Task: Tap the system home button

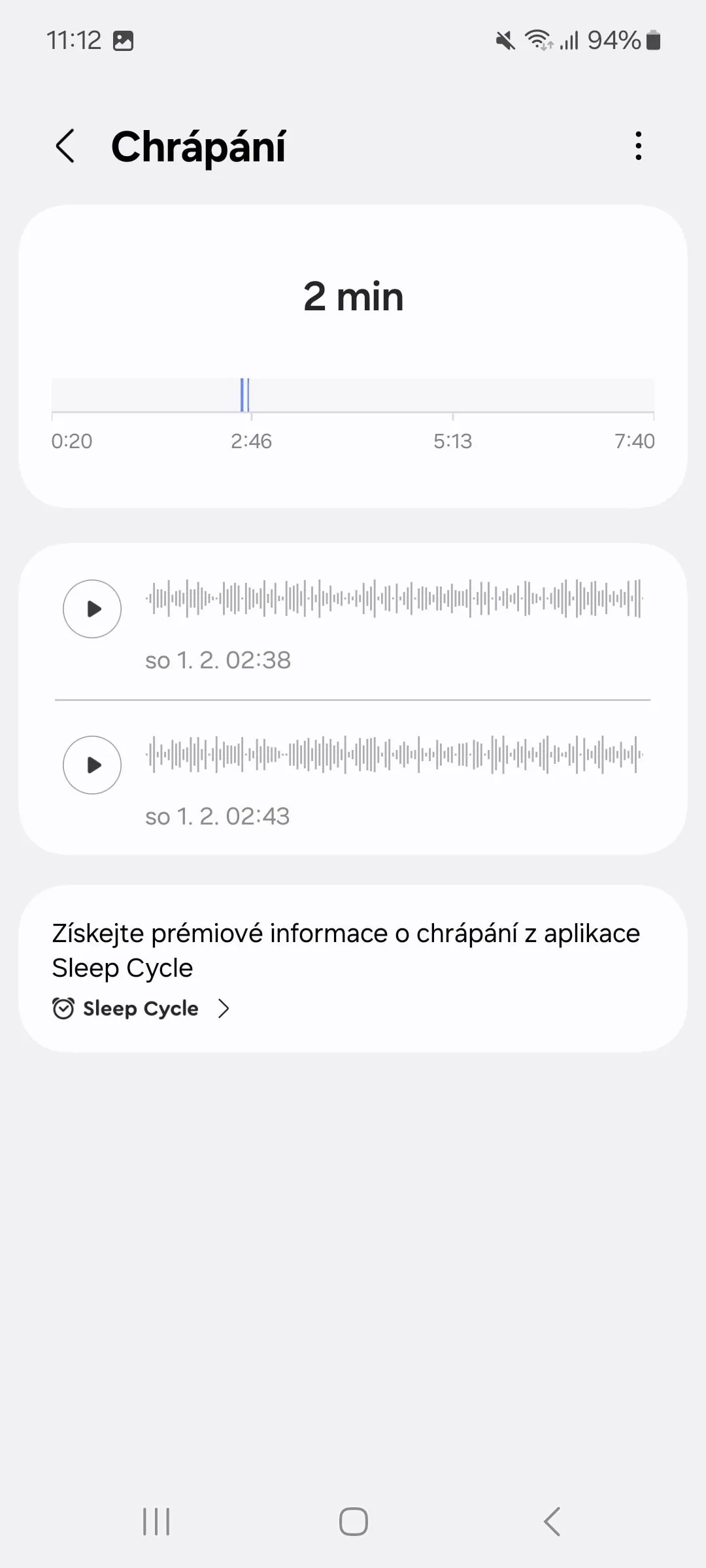Action: click(x=353, y=1522)
